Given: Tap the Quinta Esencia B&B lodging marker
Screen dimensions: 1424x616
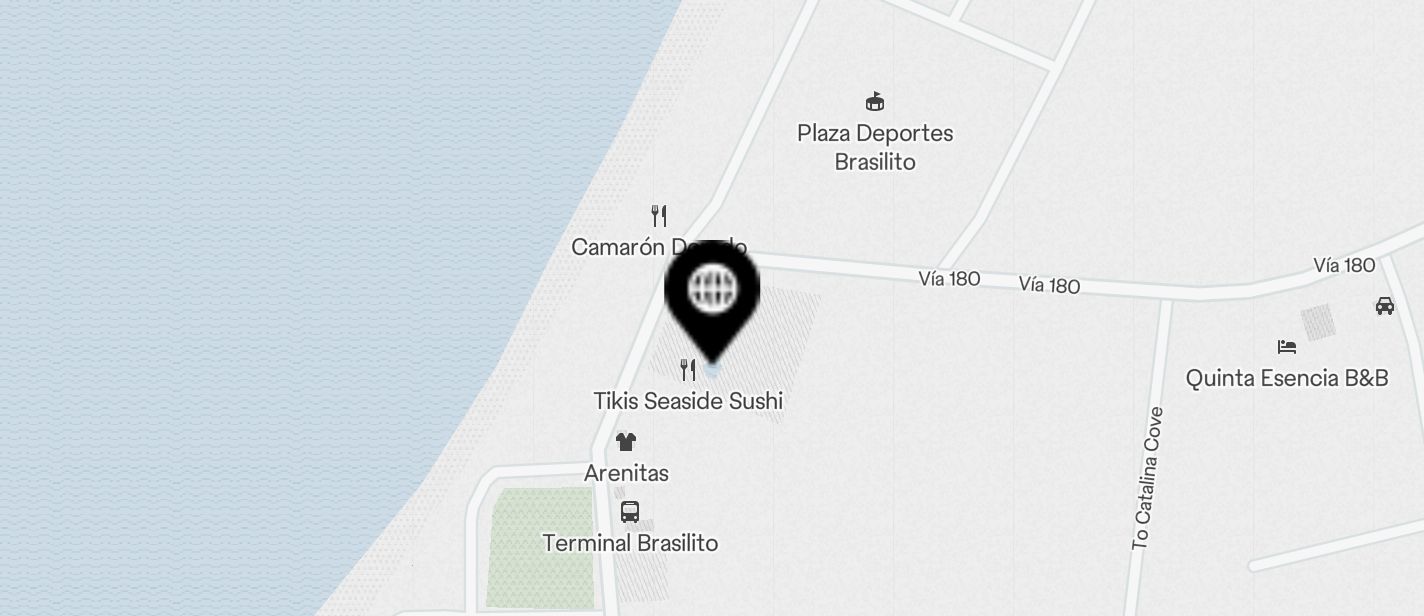Looking at the screenshot, I should click(x=1287, y=348).
